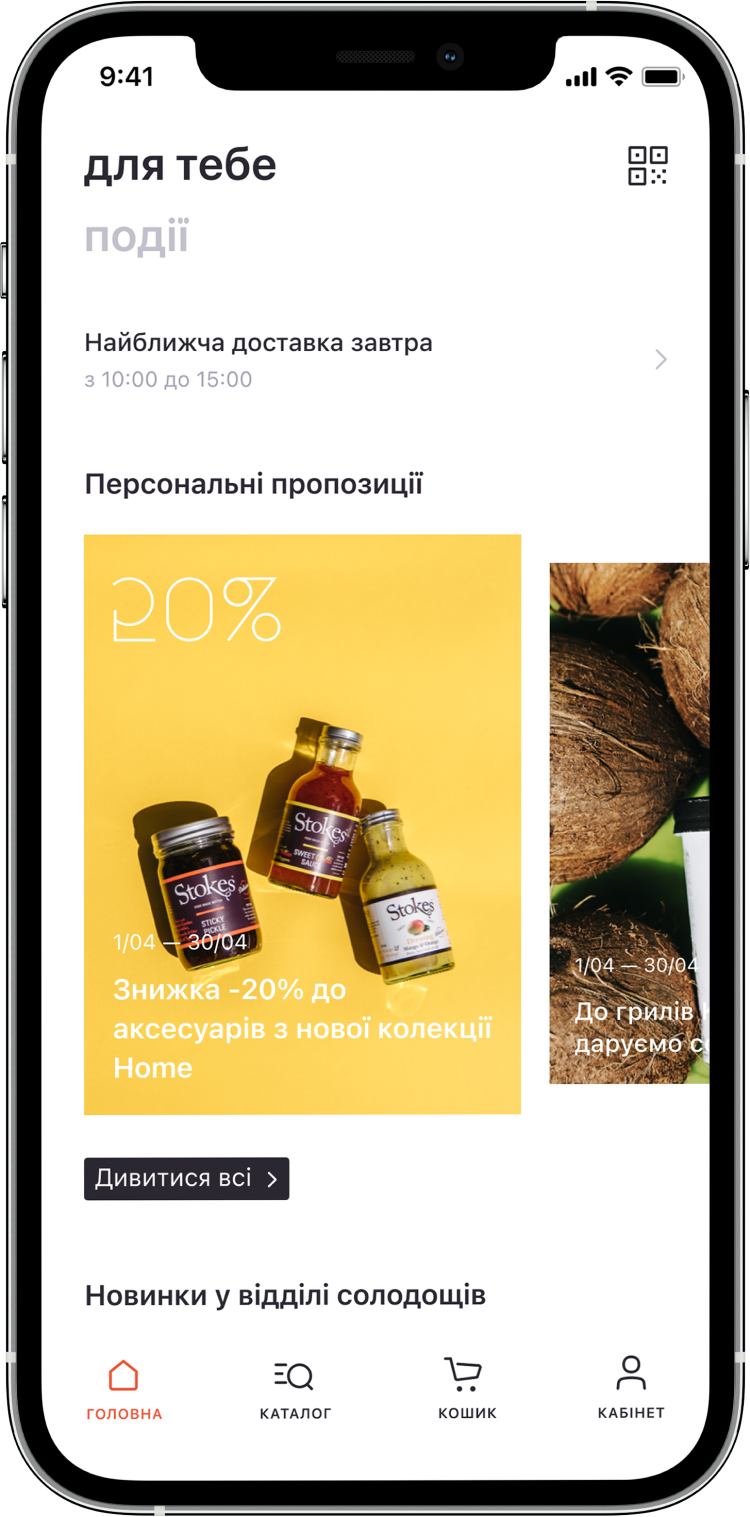750x1517 pixels.
Task: Switch to the події tab
Action: [x=136, y=238]
